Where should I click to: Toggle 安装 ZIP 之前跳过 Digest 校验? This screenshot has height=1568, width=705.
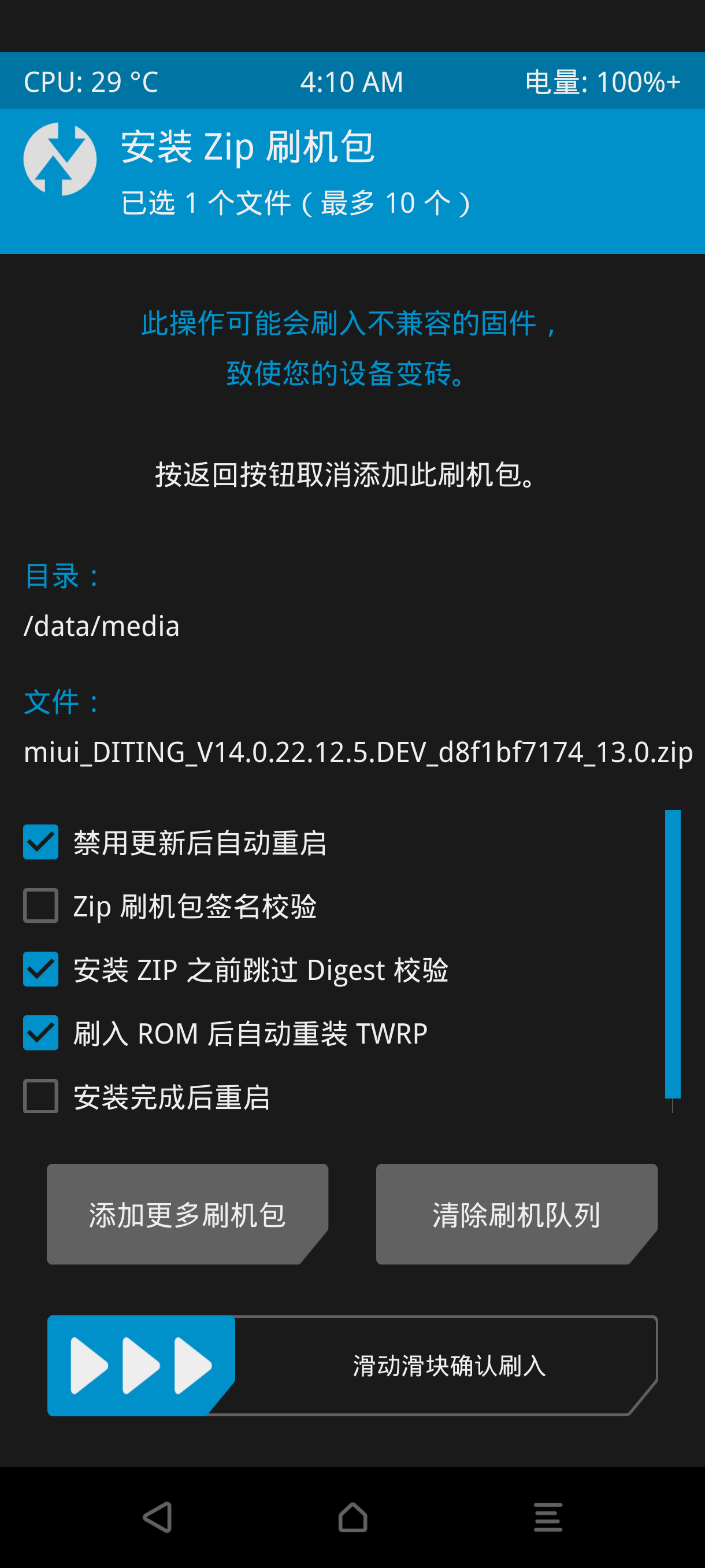41,969
